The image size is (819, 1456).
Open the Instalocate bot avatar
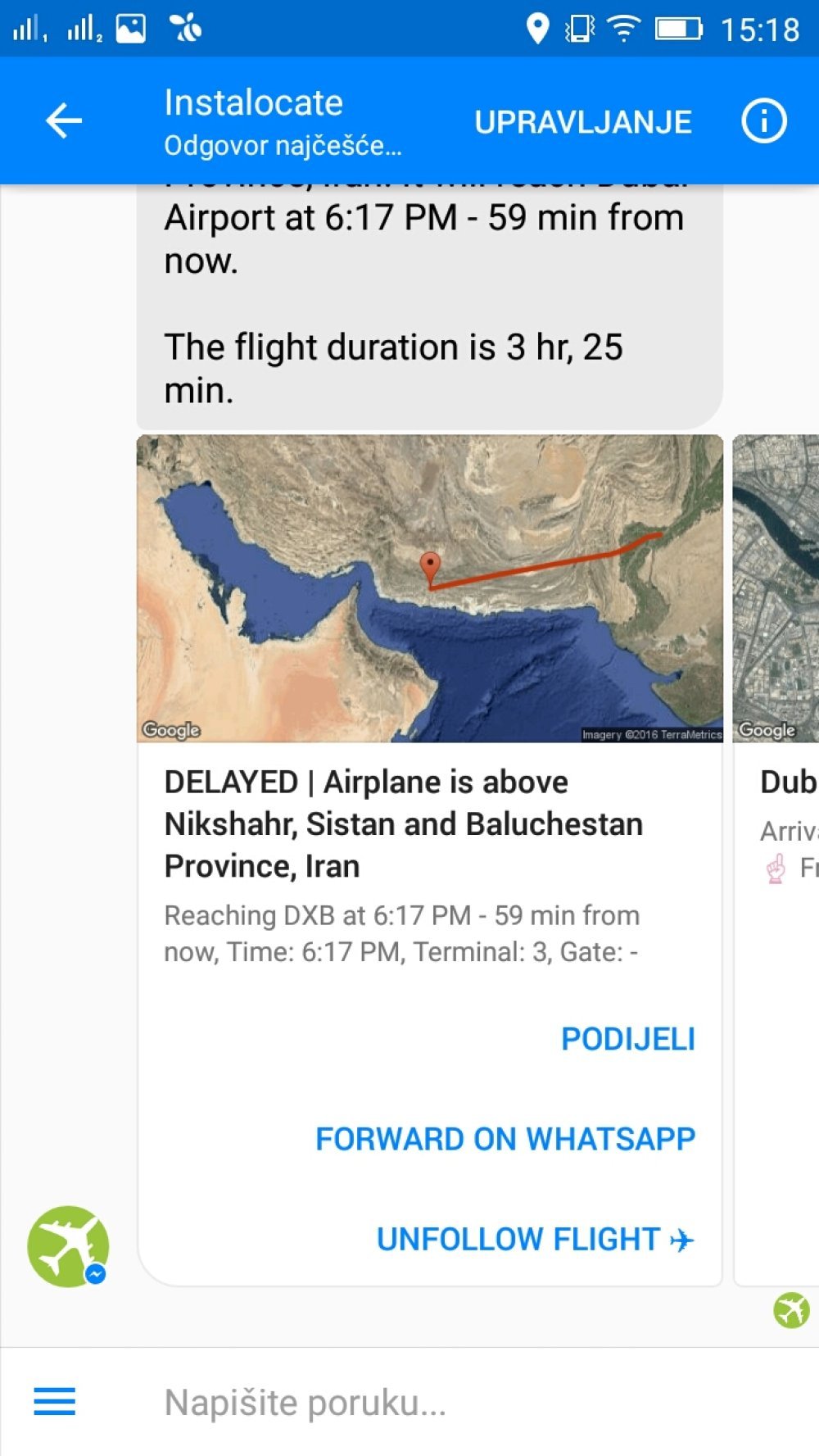pos(68,1245)
